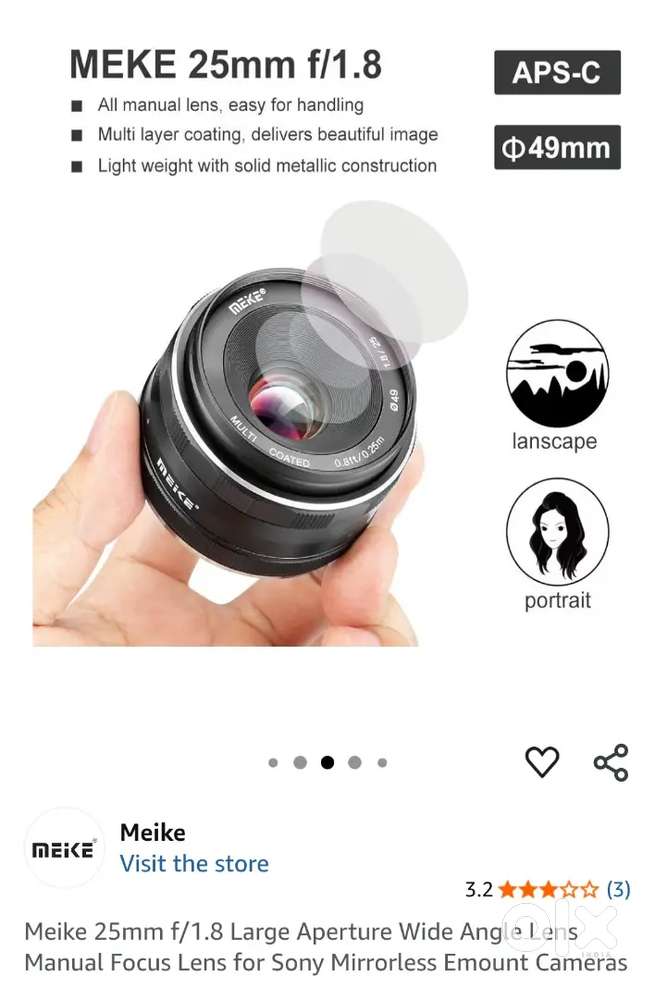This screenshot has width=655, height=999.
Task: Open the Meike brand logo
Action: point(63,849)
